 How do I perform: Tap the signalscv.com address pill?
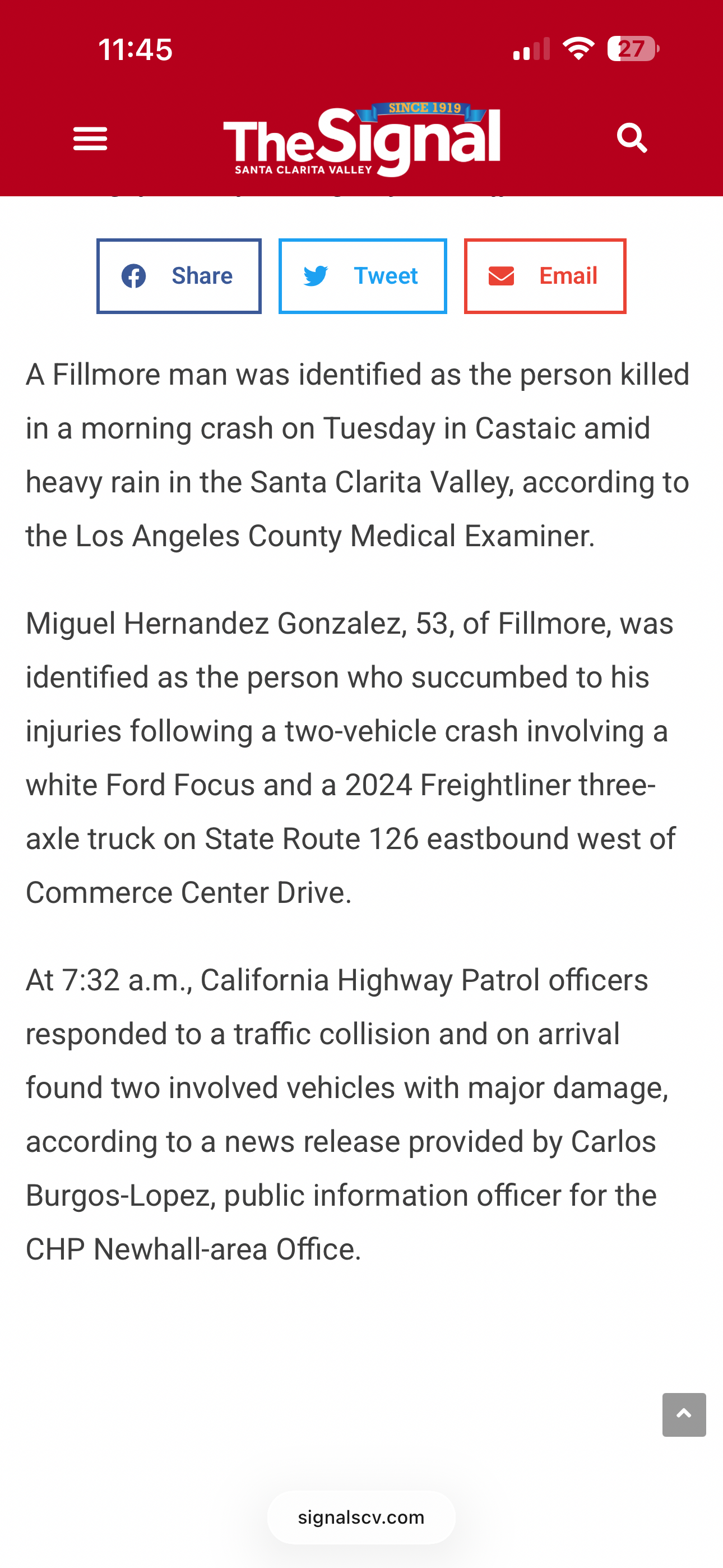pyautogui.click(x=361, y=1518)
